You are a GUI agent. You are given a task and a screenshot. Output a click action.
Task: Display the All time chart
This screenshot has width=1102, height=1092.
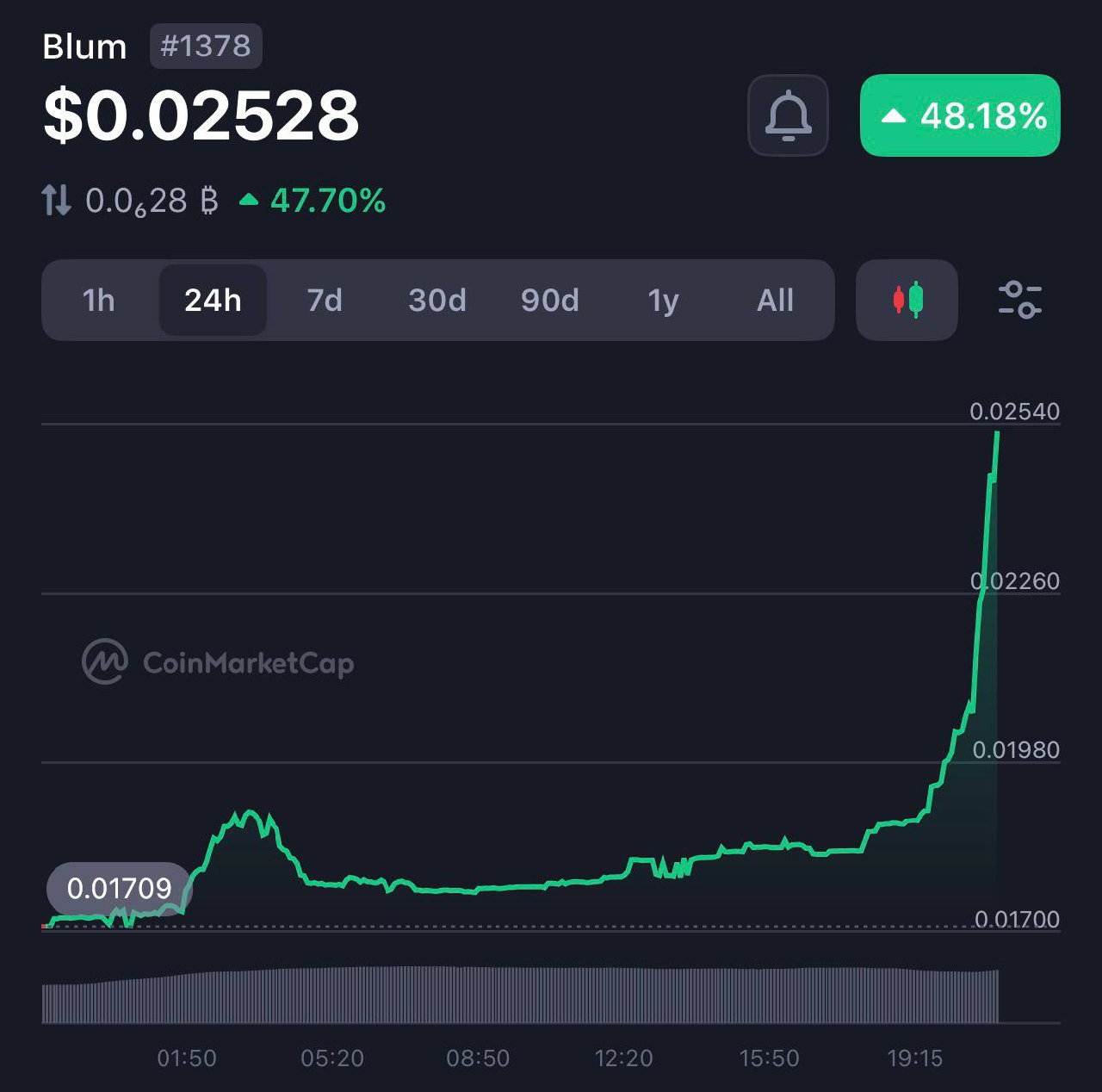pos(775,301)
